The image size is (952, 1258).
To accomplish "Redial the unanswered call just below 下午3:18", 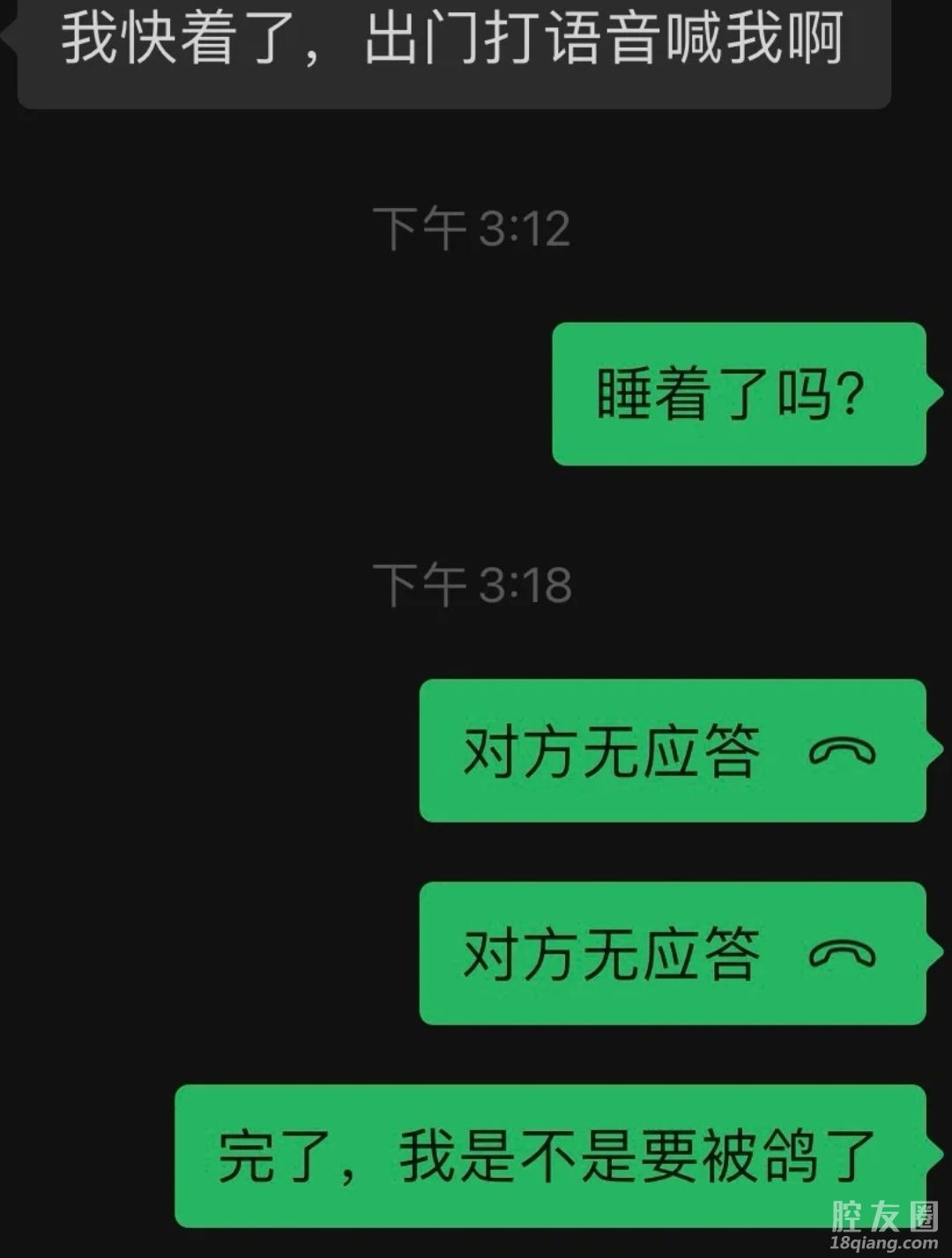I will pyautogui.click(x=672, y=750).
